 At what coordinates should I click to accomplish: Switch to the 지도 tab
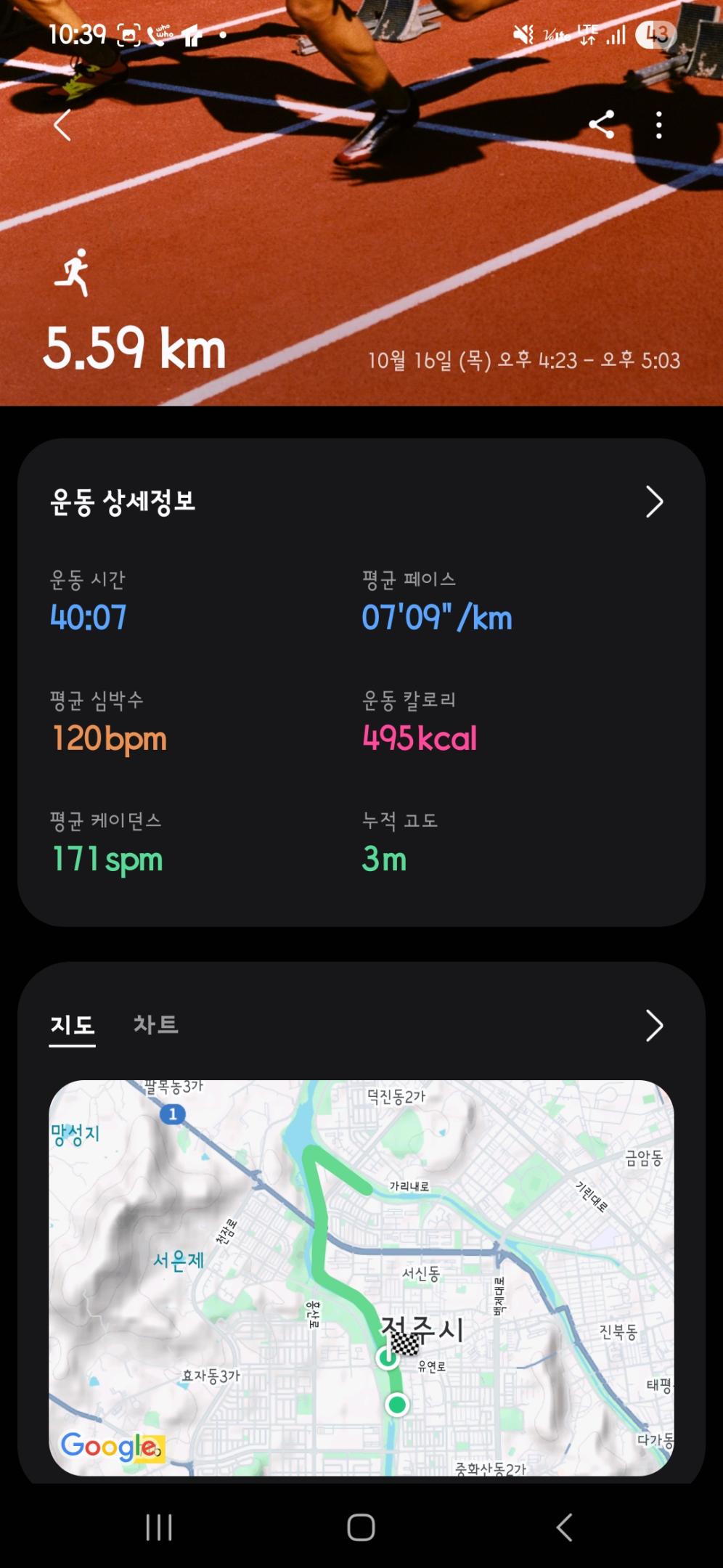point(72,1025)
